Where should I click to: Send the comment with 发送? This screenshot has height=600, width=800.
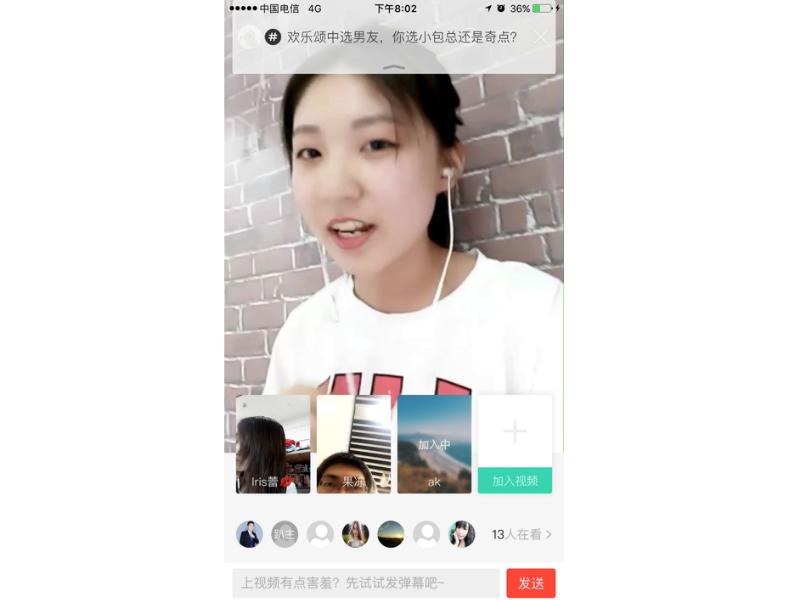(x=530, y=583)
